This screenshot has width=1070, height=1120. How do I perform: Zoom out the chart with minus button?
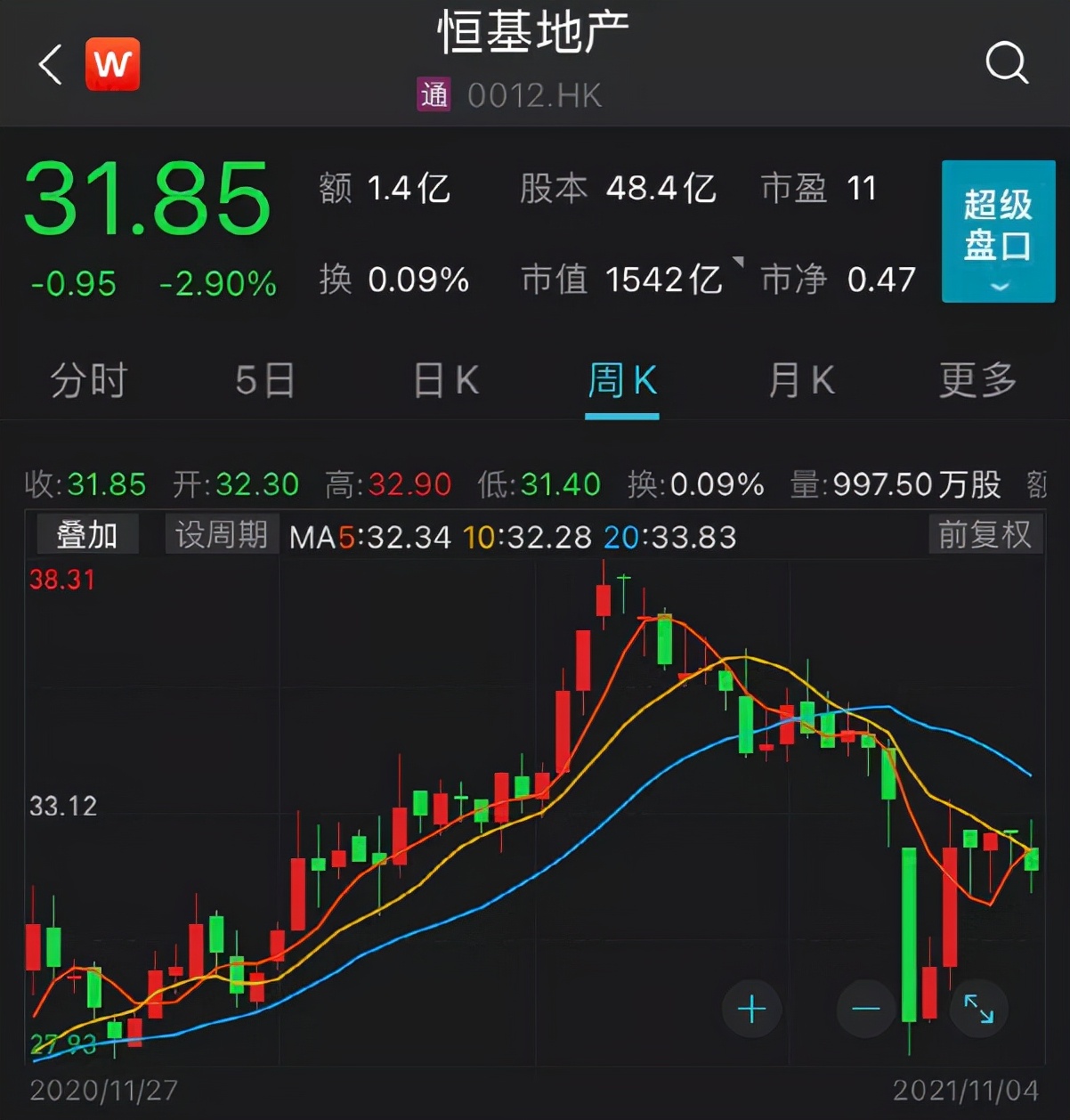(x=865, y=1009)
